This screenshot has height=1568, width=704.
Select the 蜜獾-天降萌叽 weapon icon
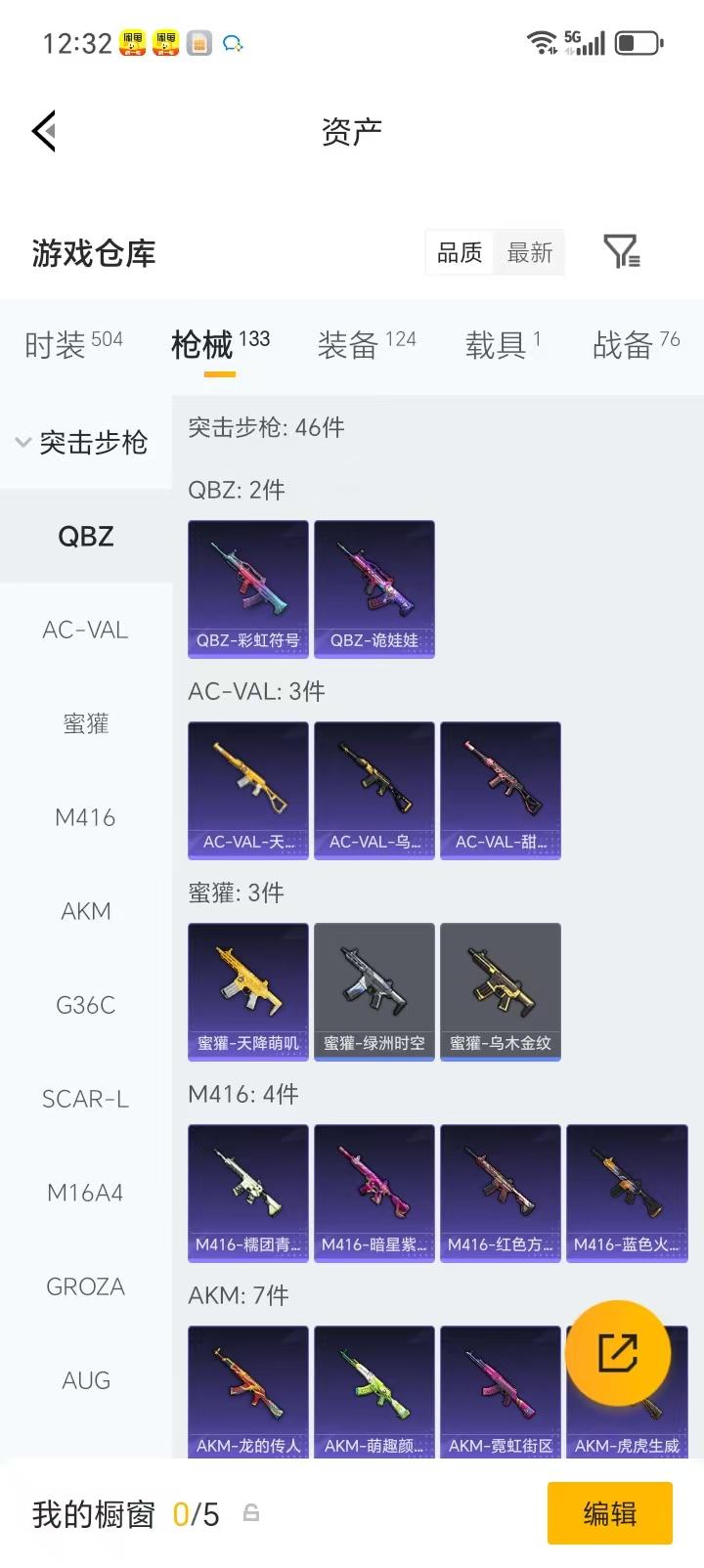point(247,991)
